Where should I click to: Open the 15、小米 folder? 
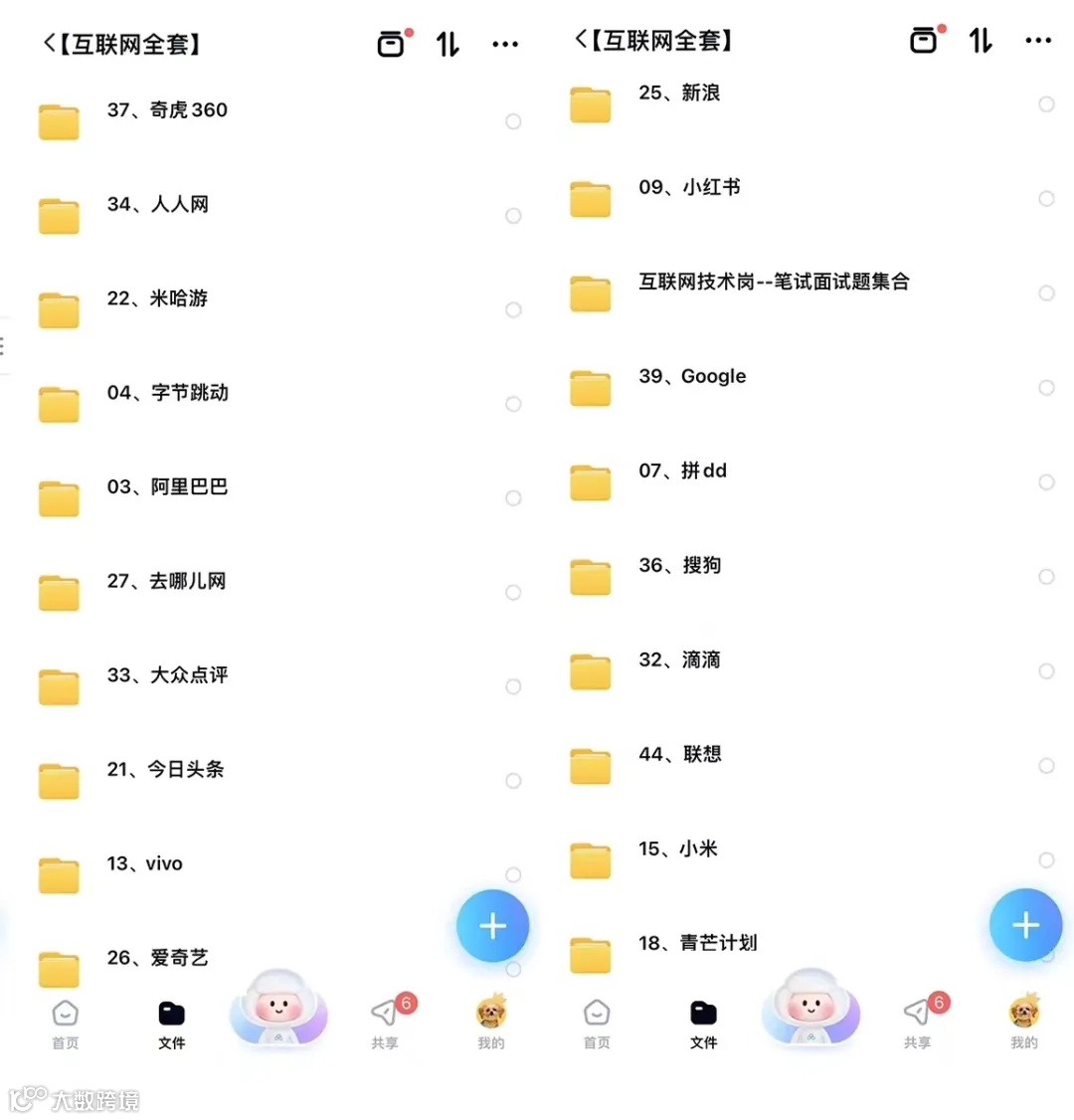click(684, 848)
